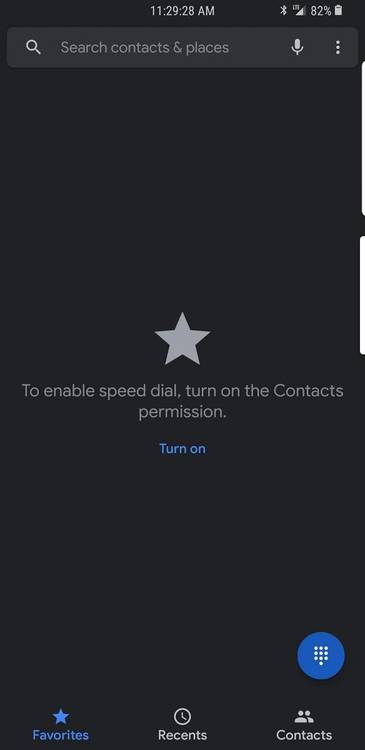The image size is (365, 750).
Task: Go to the Contacts tab
Action: (304, 725)
